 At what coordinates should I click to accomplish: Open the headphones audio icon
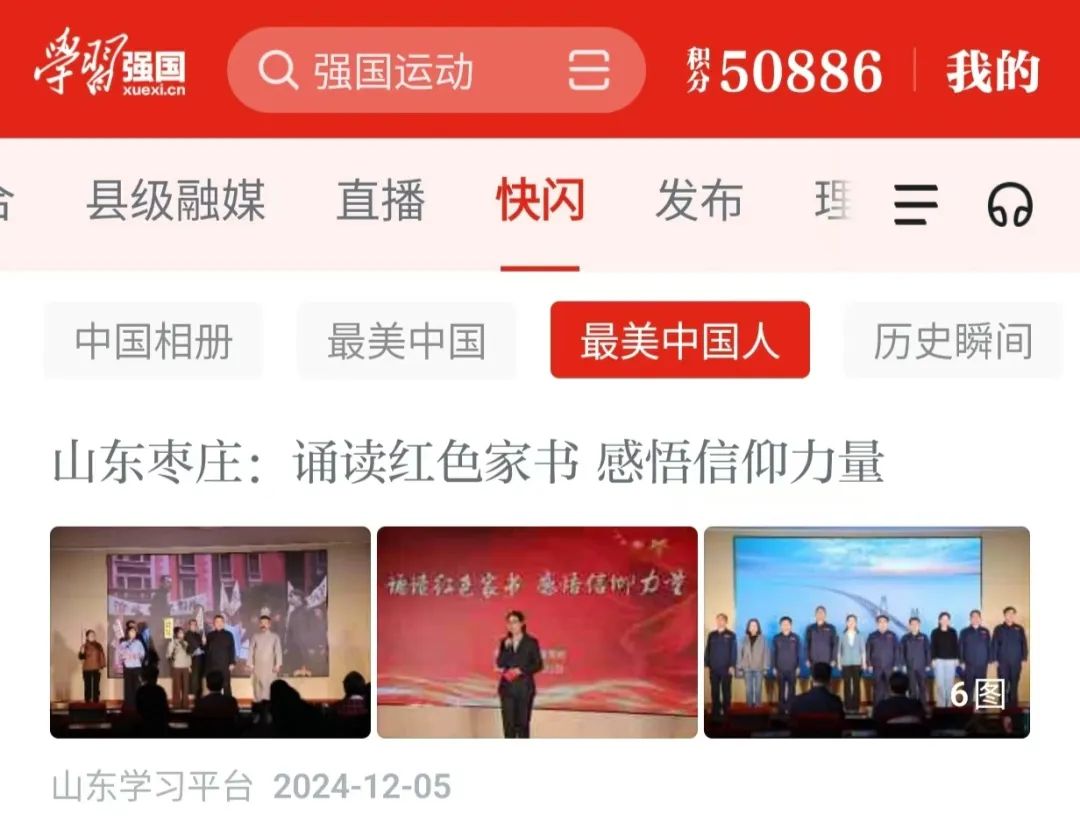(x=1009, y=205)
